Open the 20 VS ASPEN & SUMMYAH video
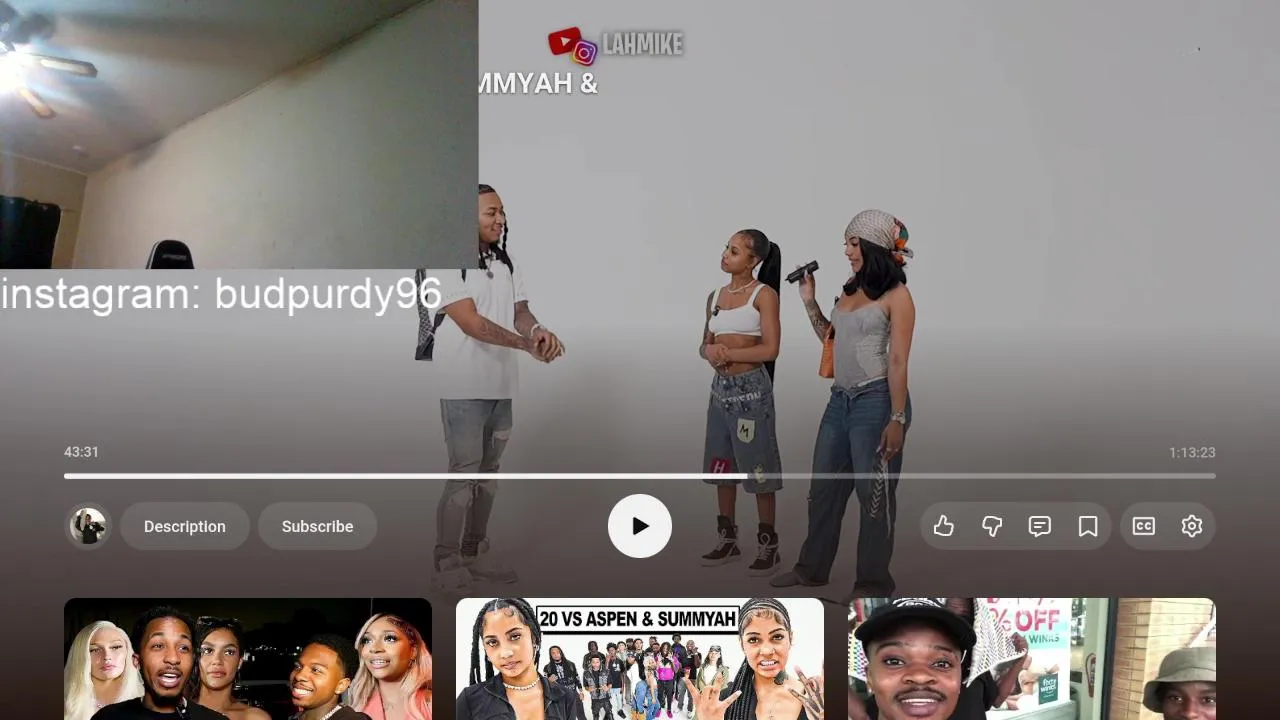Image resolution: width=1280 pixels, height=720 pixels. pyautogui.click(x=640, y=658)
